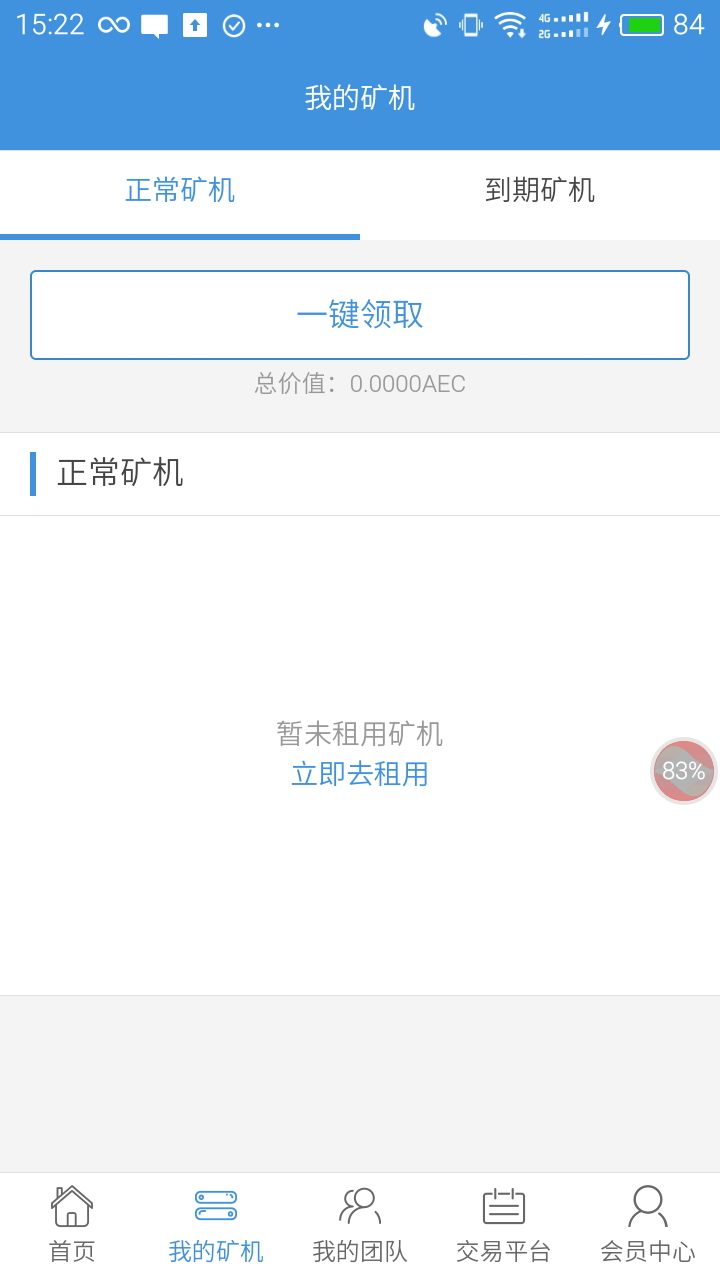This screenshot has height=1280, width=720.
Task: Tap the 我的矿机 title in the header
Action: tap(360, 97)
